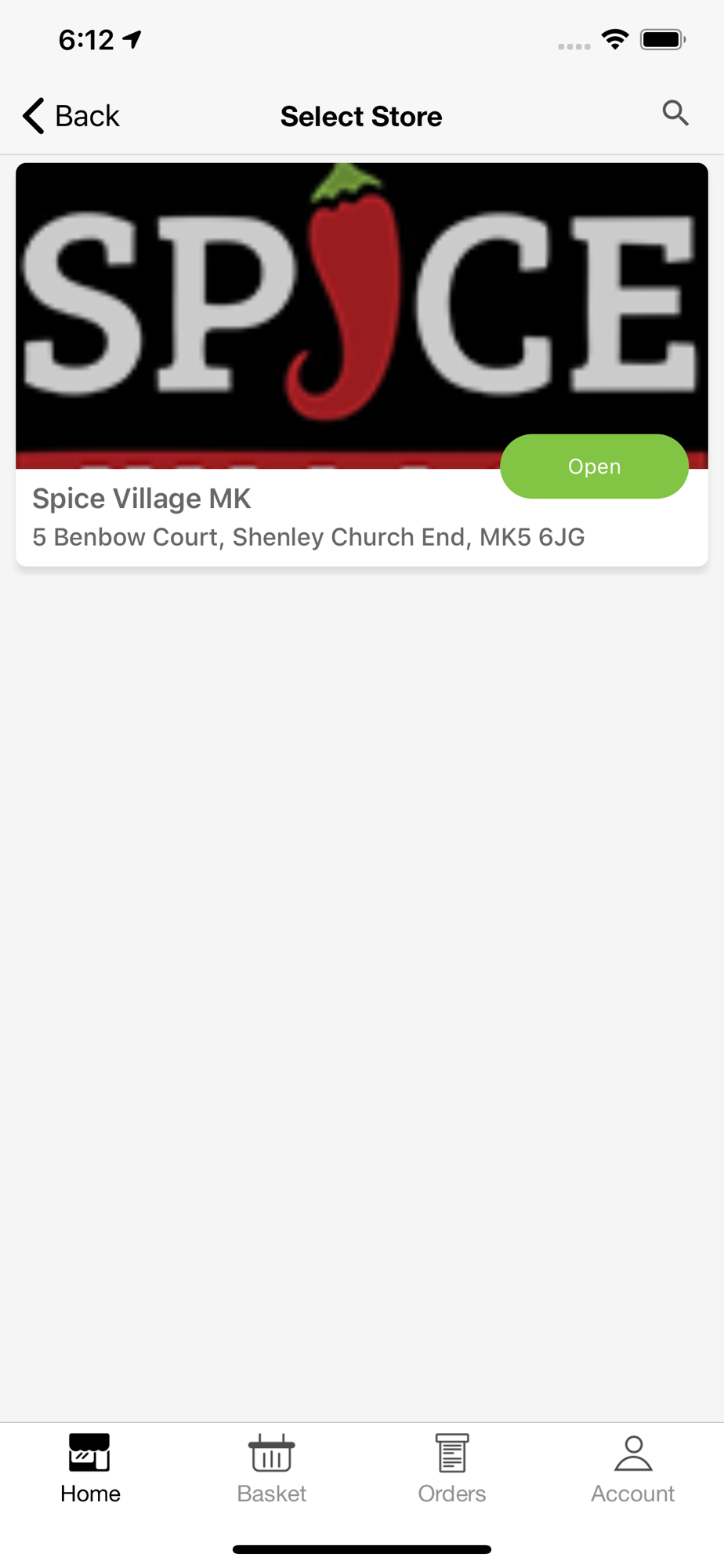Tap the green Open button
Image resolution: width=724 pixels, height=1568 pixels.
(x=594, y=466)
